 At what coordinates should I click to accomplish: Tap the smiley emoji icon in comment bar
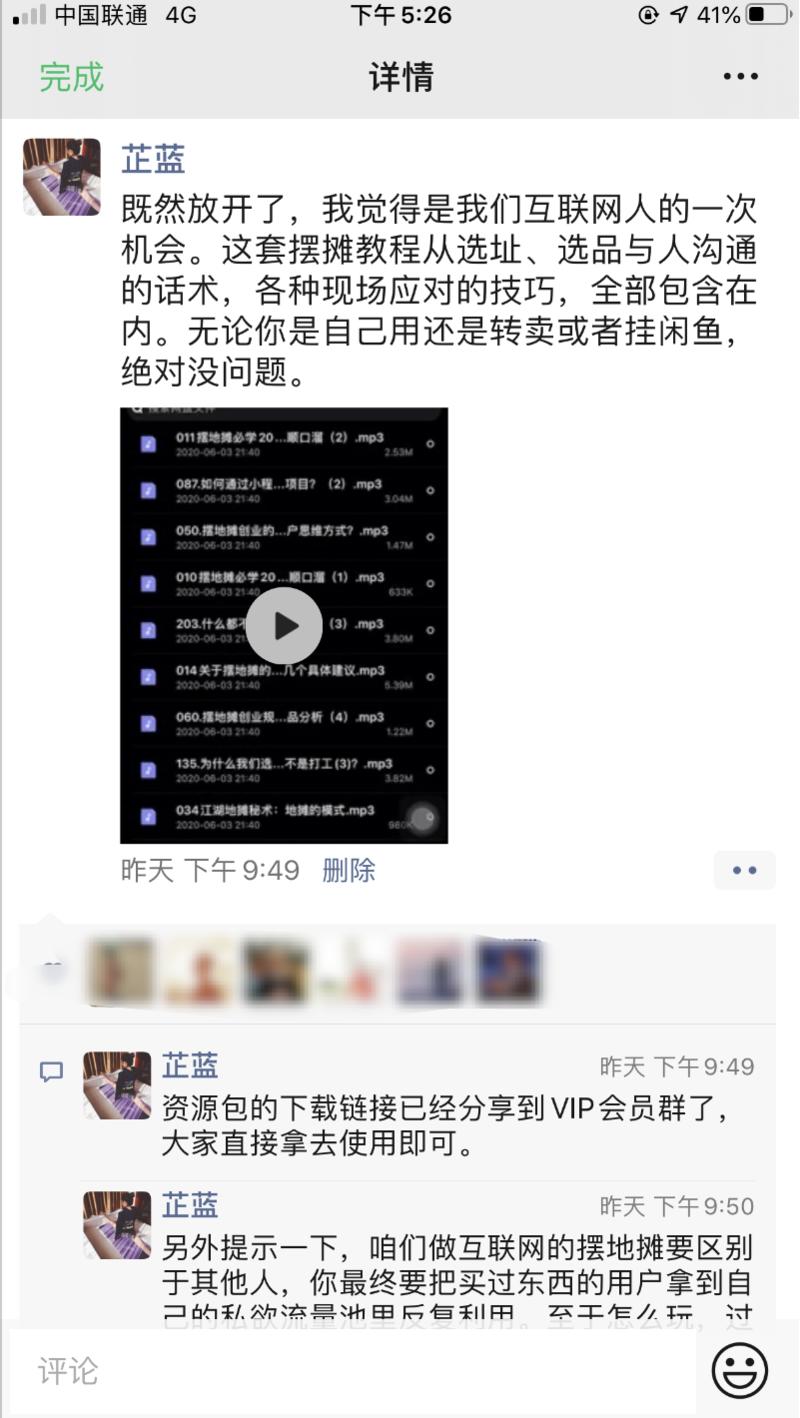[x=742, y=1370]
